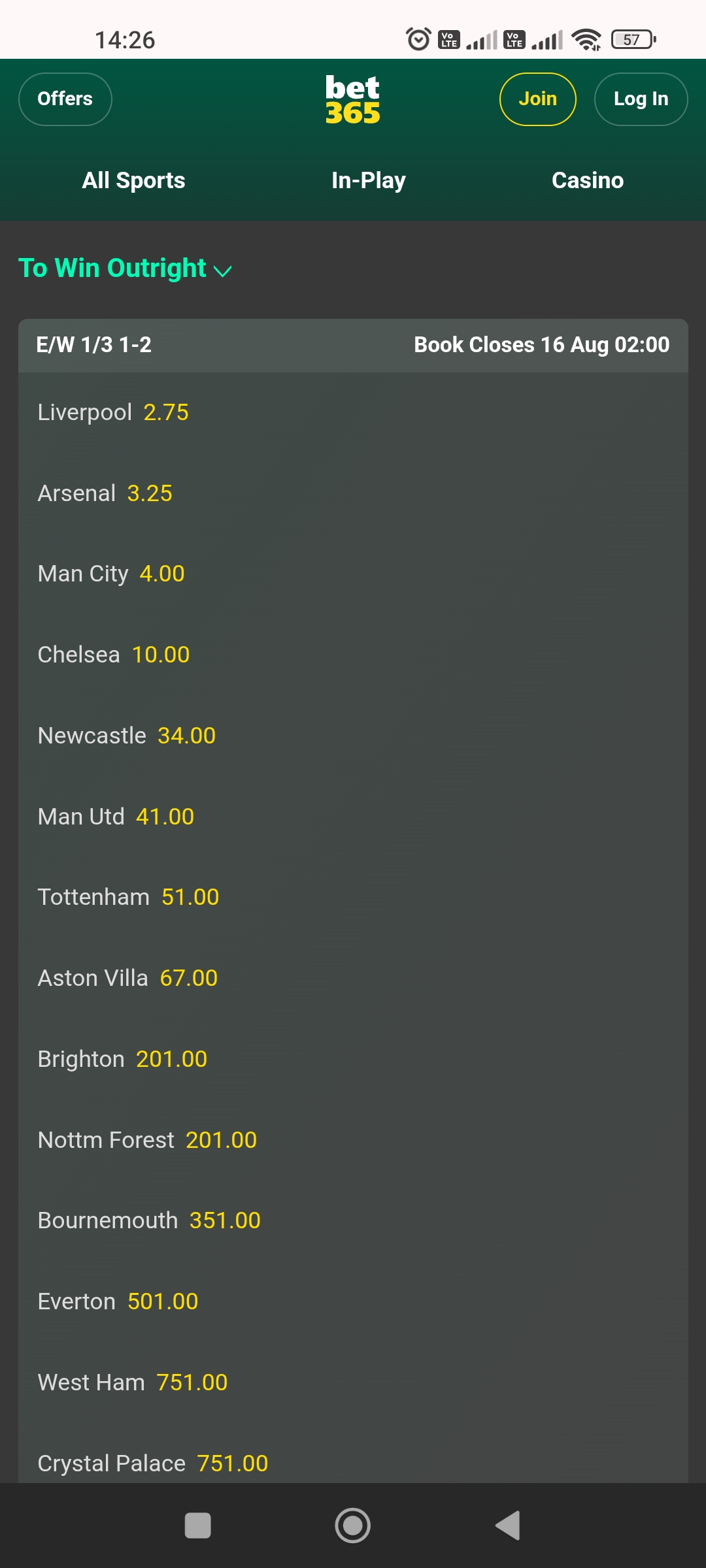Go back with the system back button

508,1526
